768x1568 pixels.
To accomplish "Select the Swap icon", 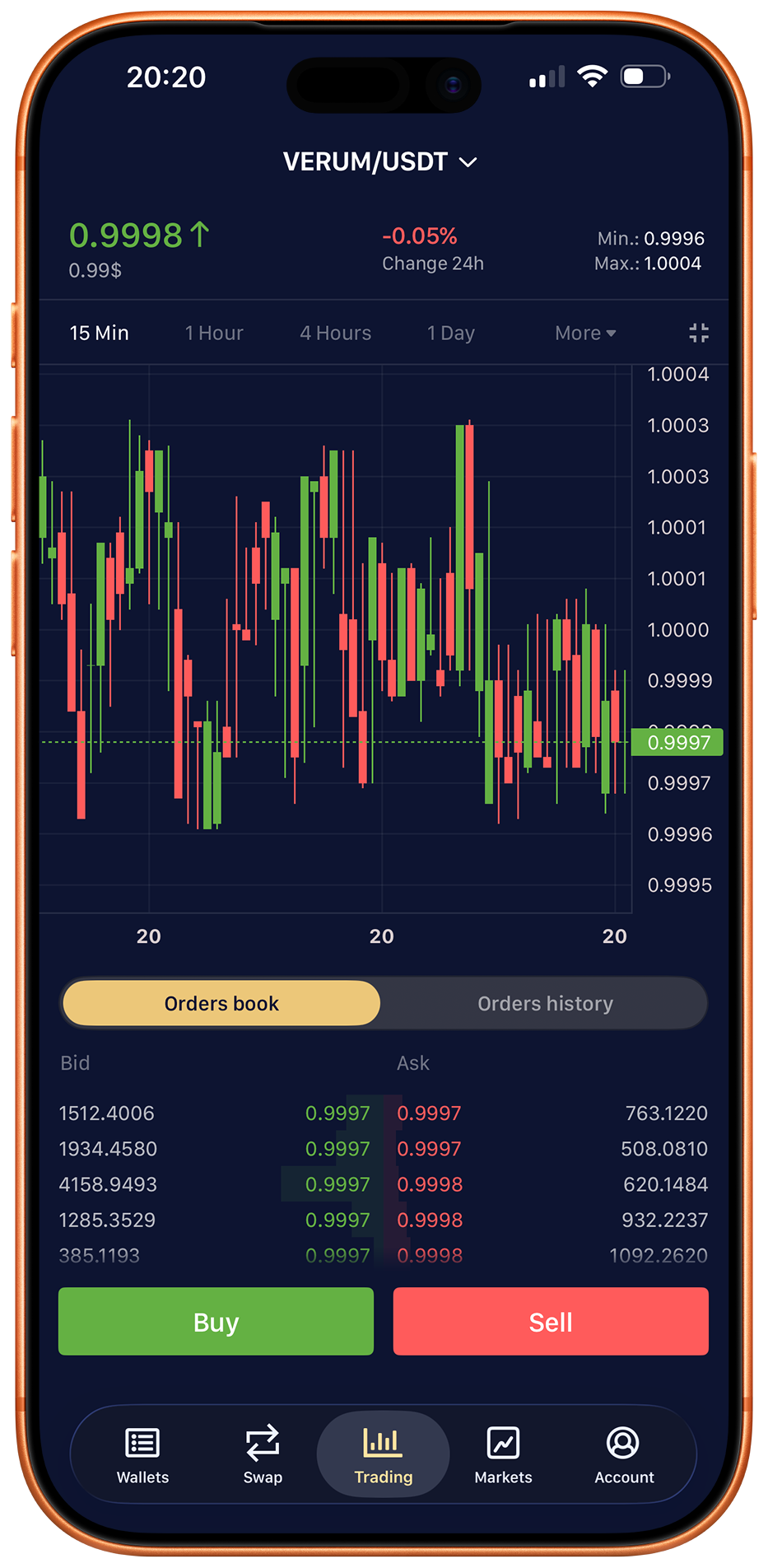I will point(263,1454).
